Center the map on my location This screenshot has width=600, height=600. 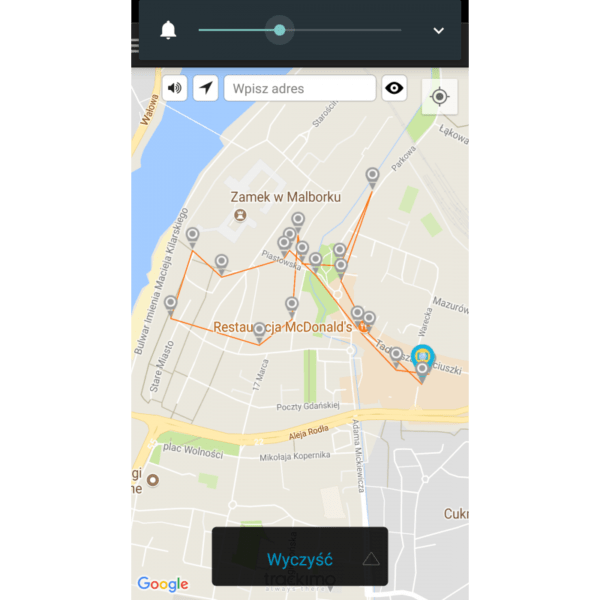pyautogui.click(x=439, y=97)
